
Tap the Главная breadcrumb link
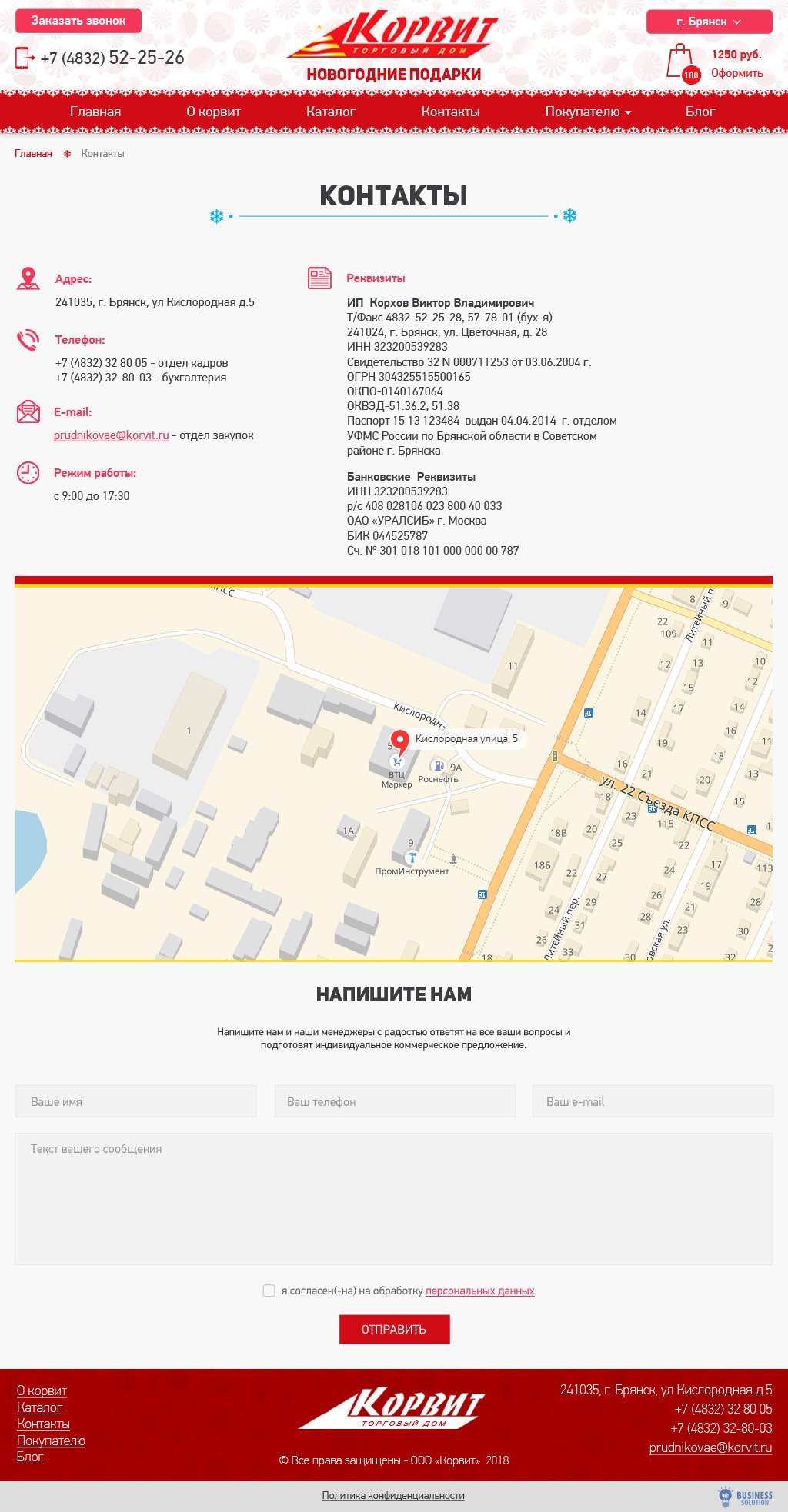point(33,154)
